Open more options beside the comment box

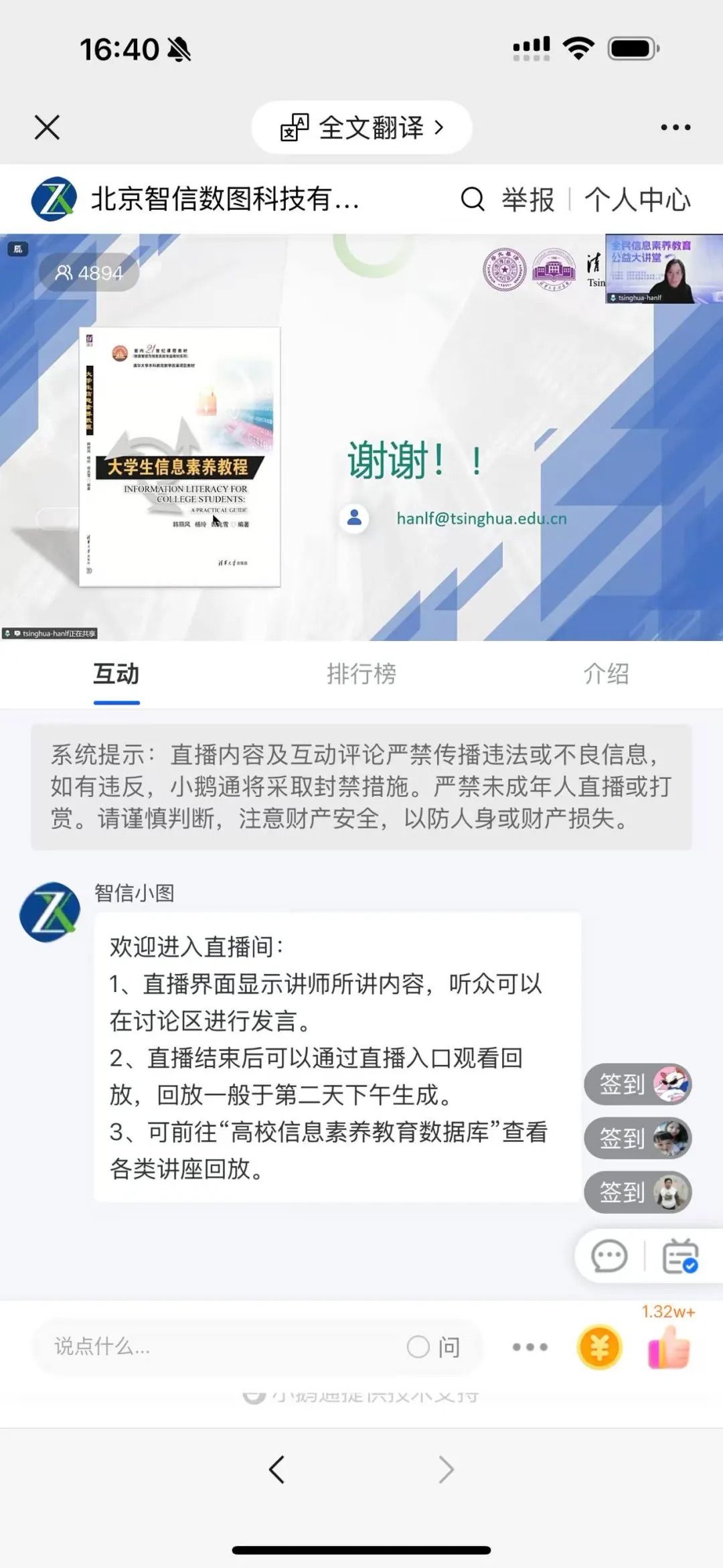click(530, 1347)
